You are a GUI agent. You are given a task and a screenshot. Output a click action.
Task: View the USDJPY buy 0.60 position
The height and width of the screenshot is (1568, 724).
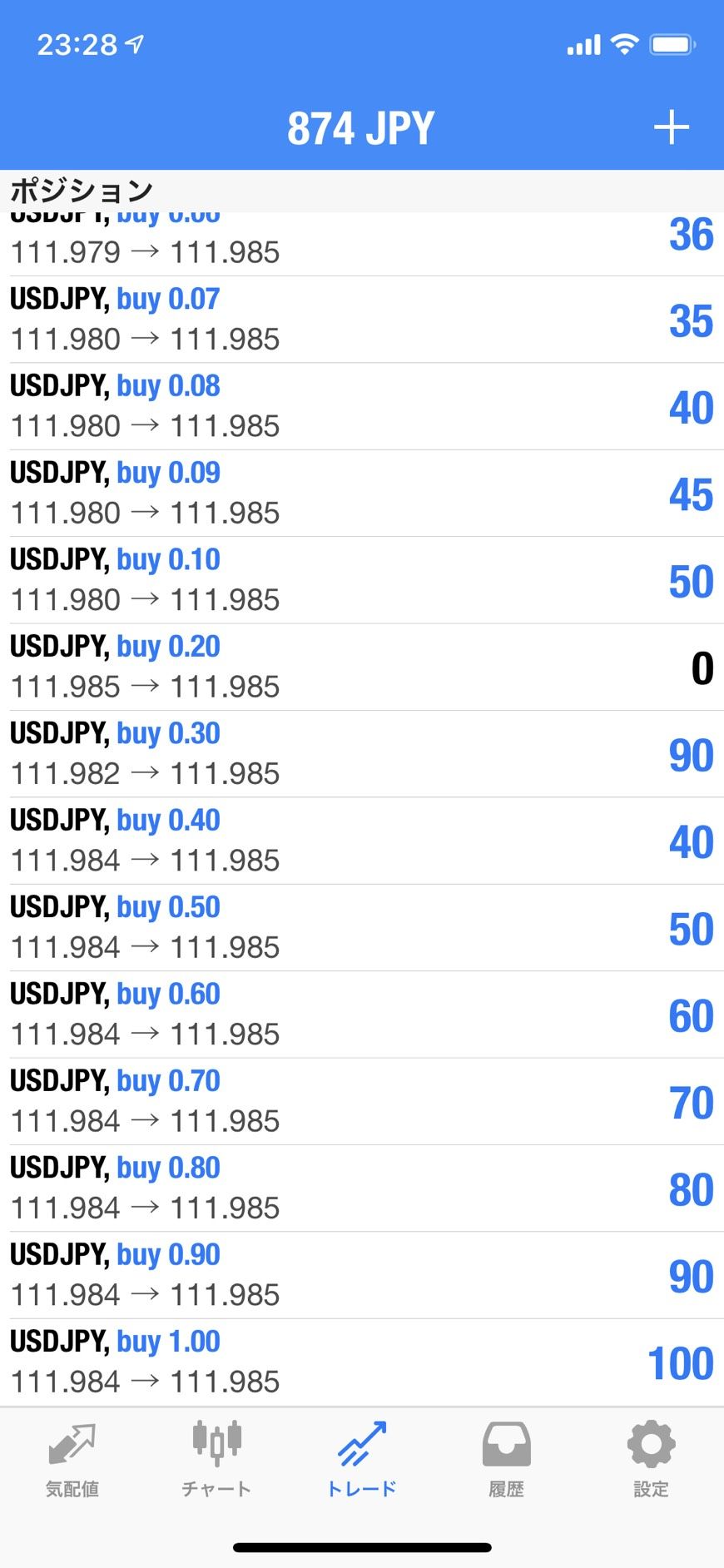362,1015
